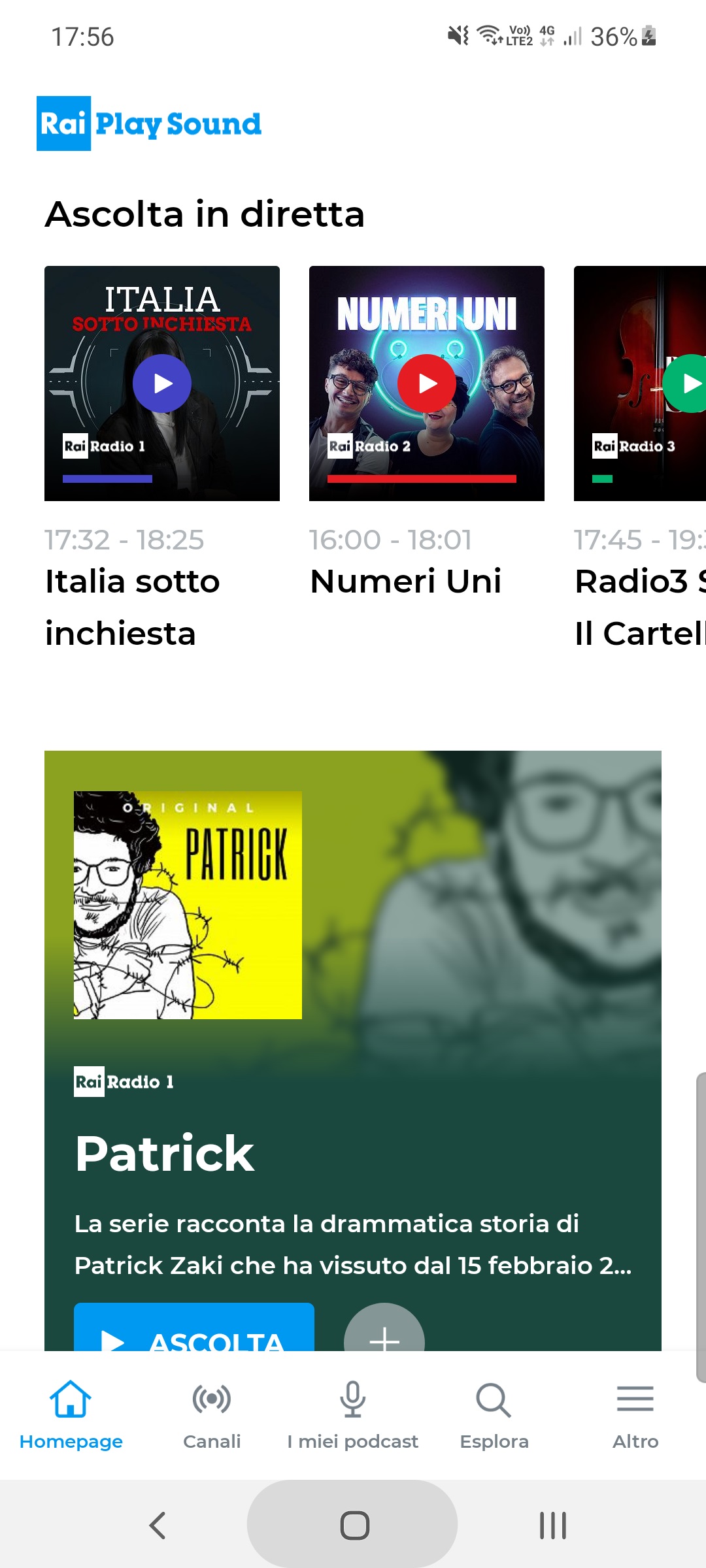Go back using the system back button
Viewport: 706px width, 1568px height.
pos(158,1526)
